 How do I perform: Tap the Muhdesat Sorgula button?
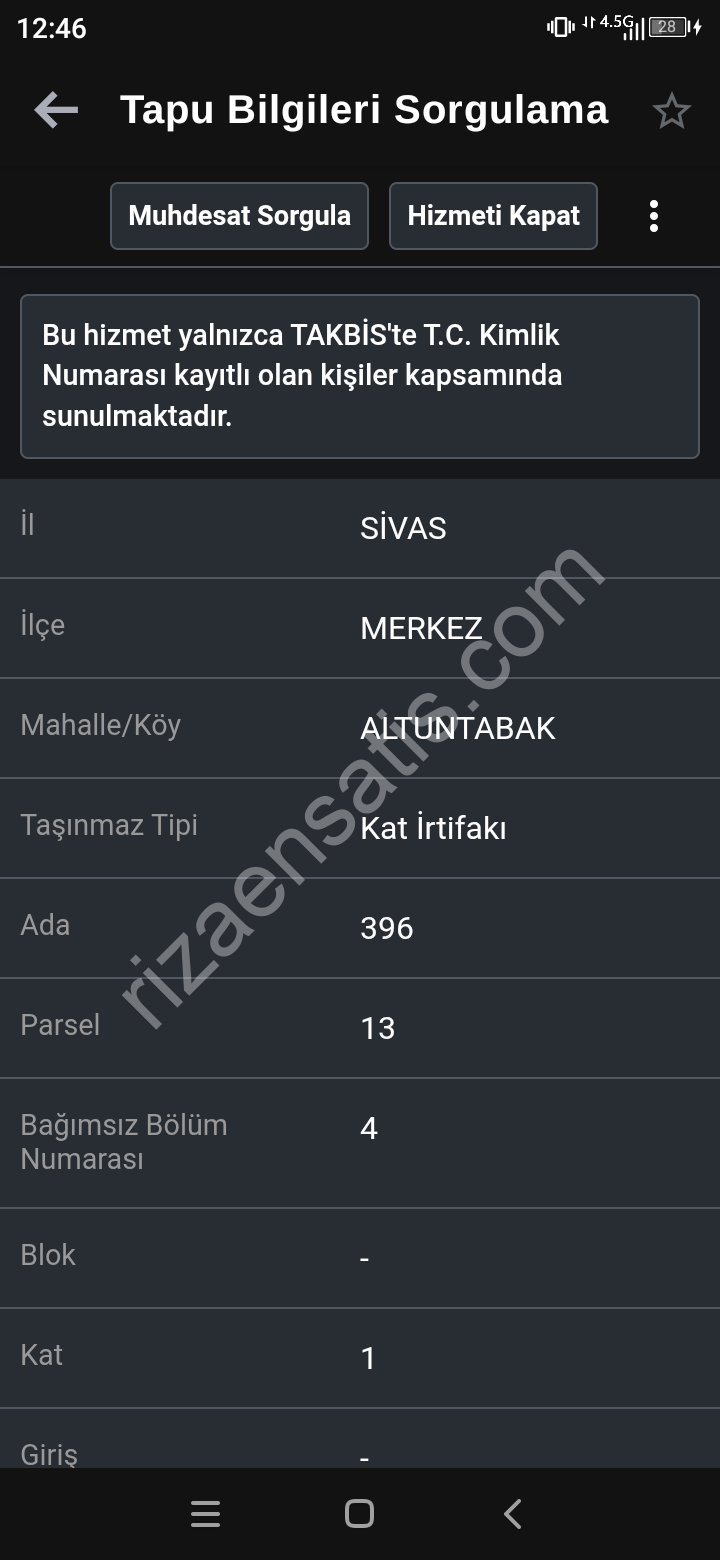[x=239, y=216]
